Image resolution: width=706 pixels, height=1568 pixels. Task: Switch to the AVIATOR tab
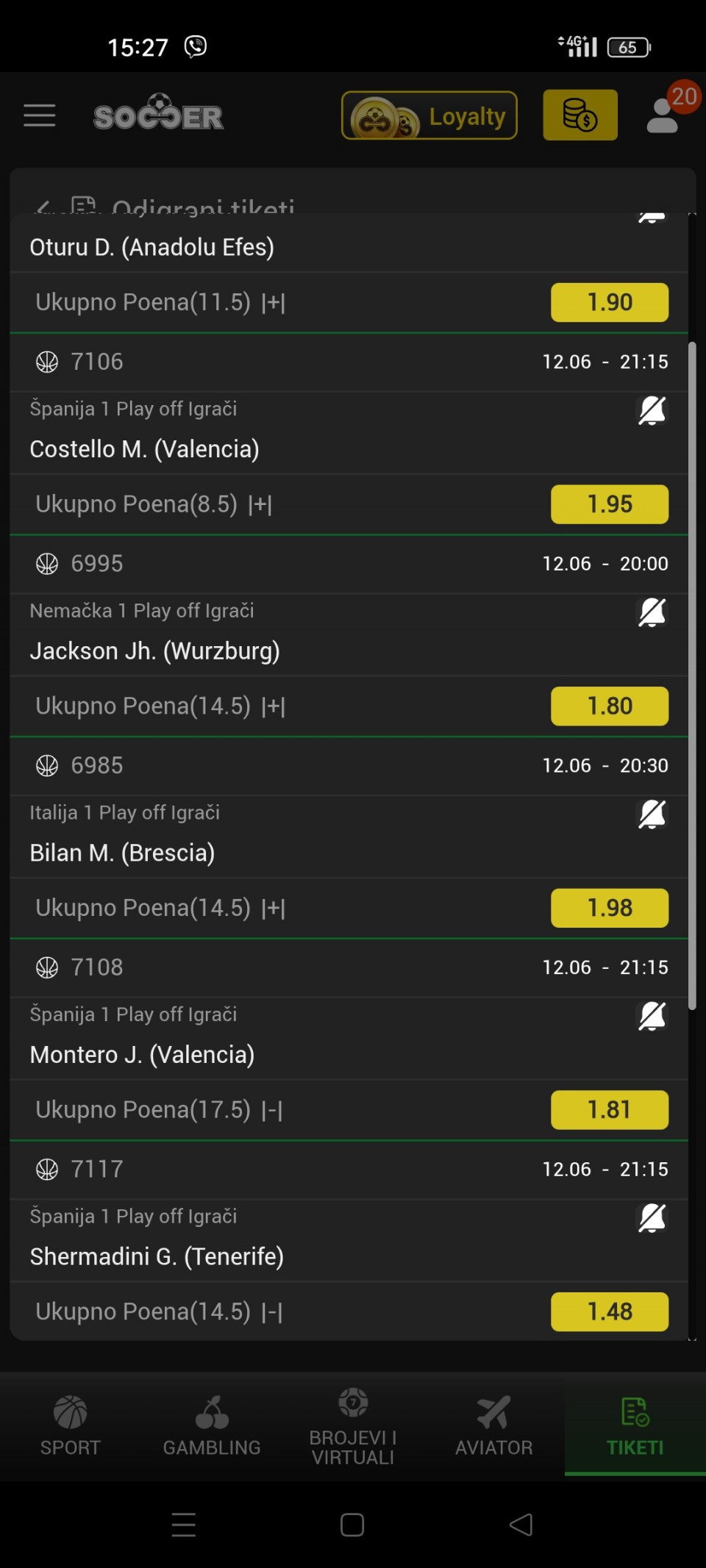point(494,1426)
